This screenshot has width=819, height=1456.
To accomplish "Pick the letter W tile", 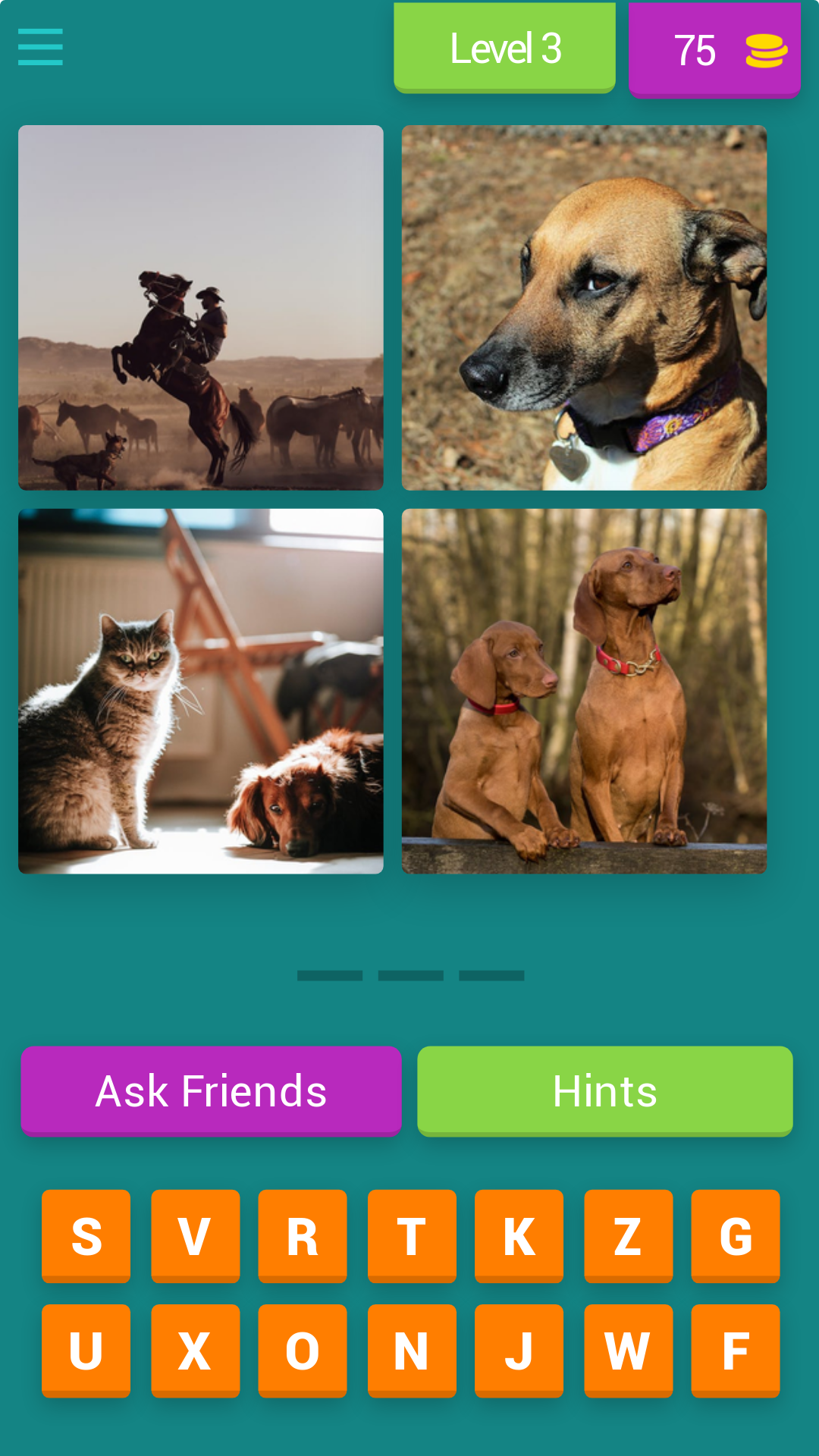I will (628, 1350).
